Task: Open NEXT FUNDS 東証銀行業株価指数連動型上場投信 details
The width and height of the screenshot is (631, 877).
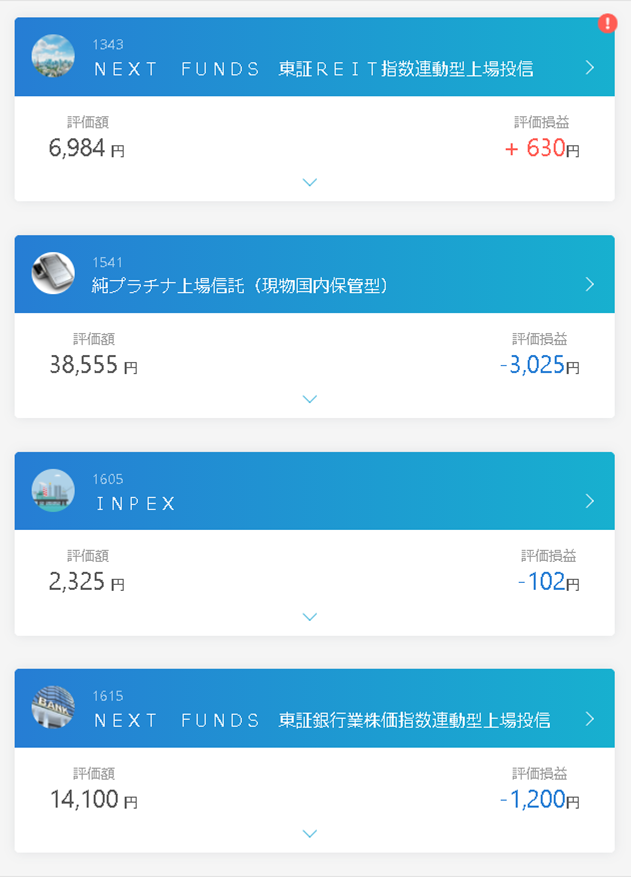Action: coord(589,718)
